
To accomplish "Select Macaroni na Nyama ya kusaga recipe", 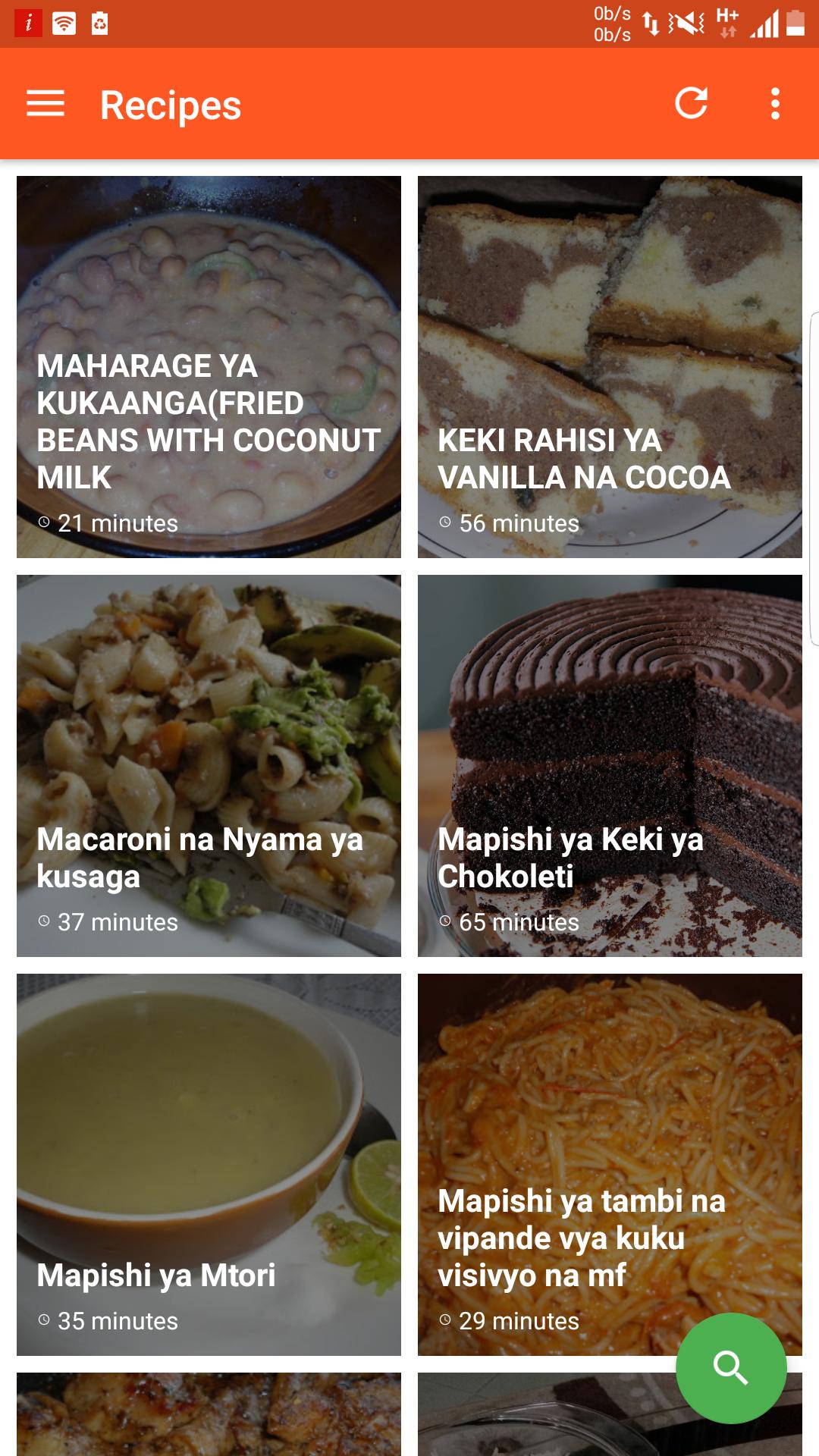I will click(209, 766).
